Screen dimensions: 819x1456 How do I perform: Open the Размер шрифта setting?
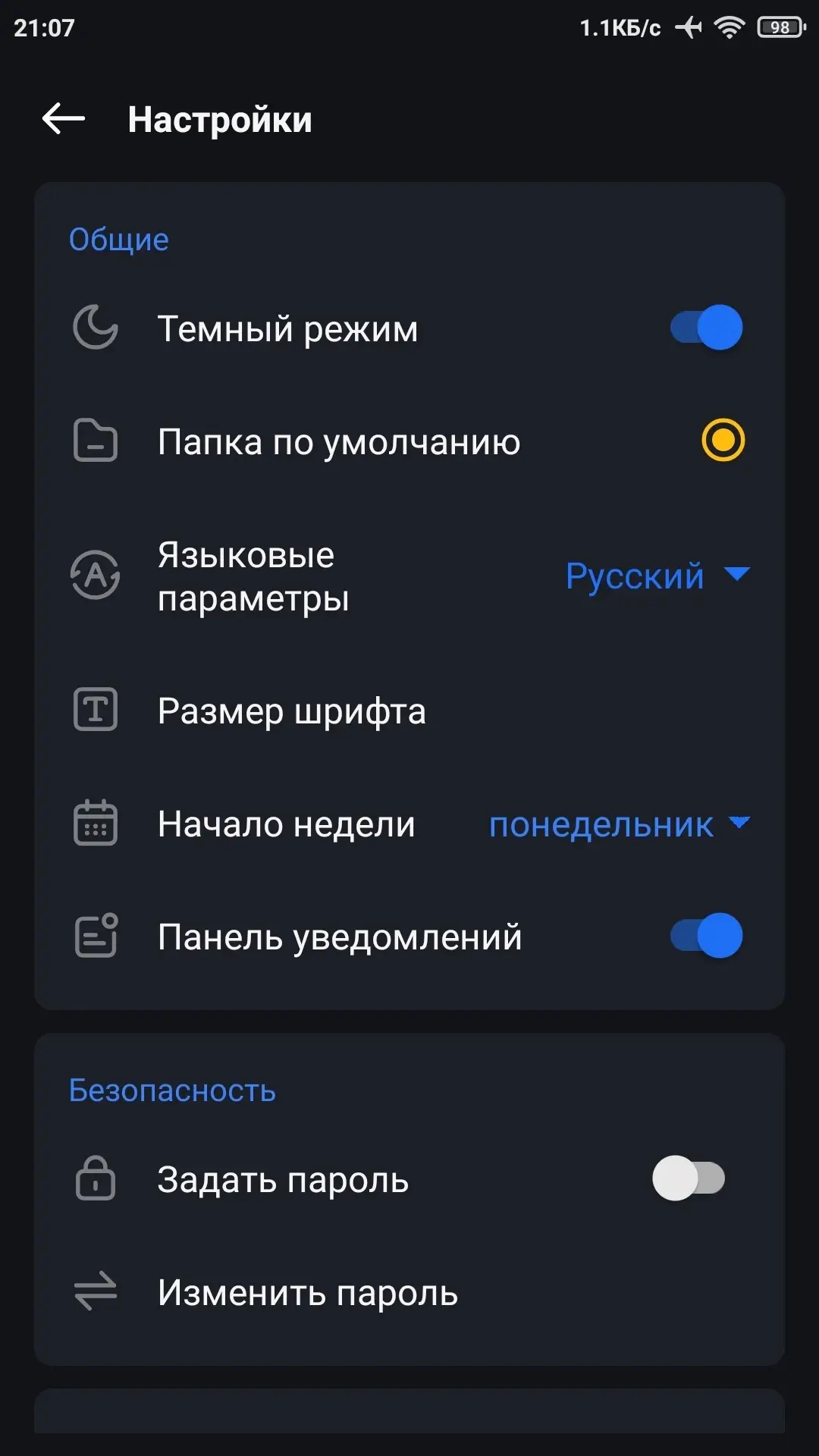[292, 711]
